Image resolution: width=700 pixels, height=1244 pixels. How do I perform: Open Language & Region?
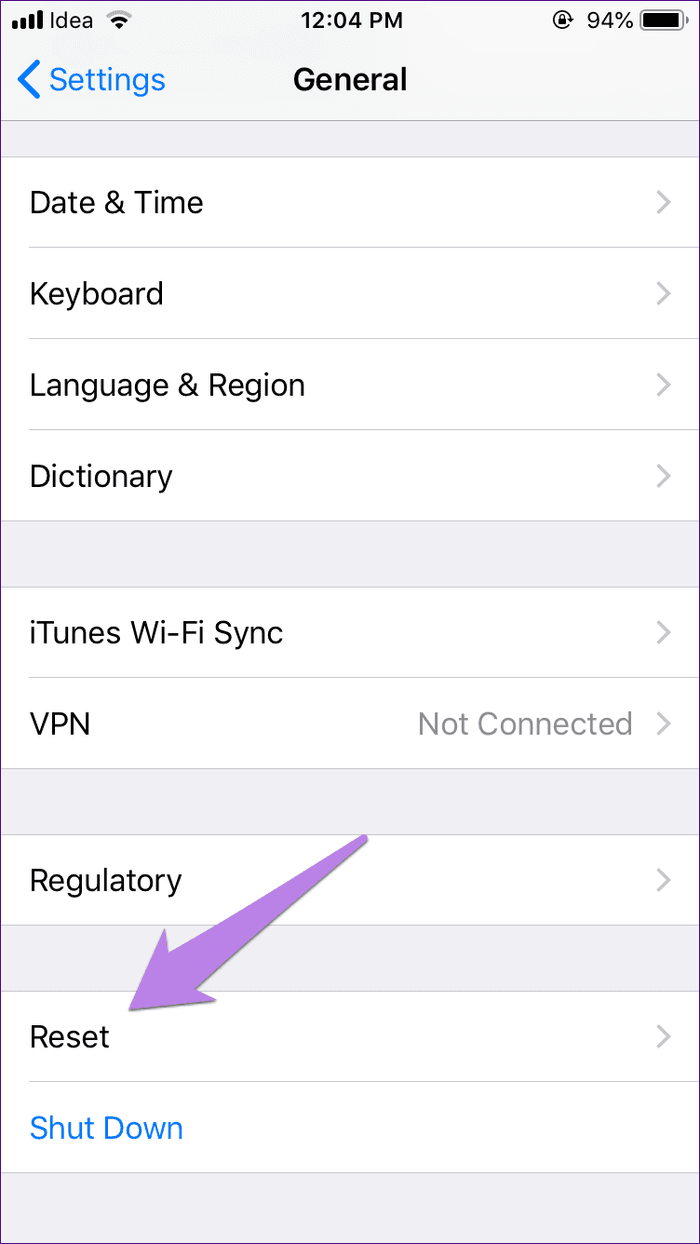tap(350, 385)
